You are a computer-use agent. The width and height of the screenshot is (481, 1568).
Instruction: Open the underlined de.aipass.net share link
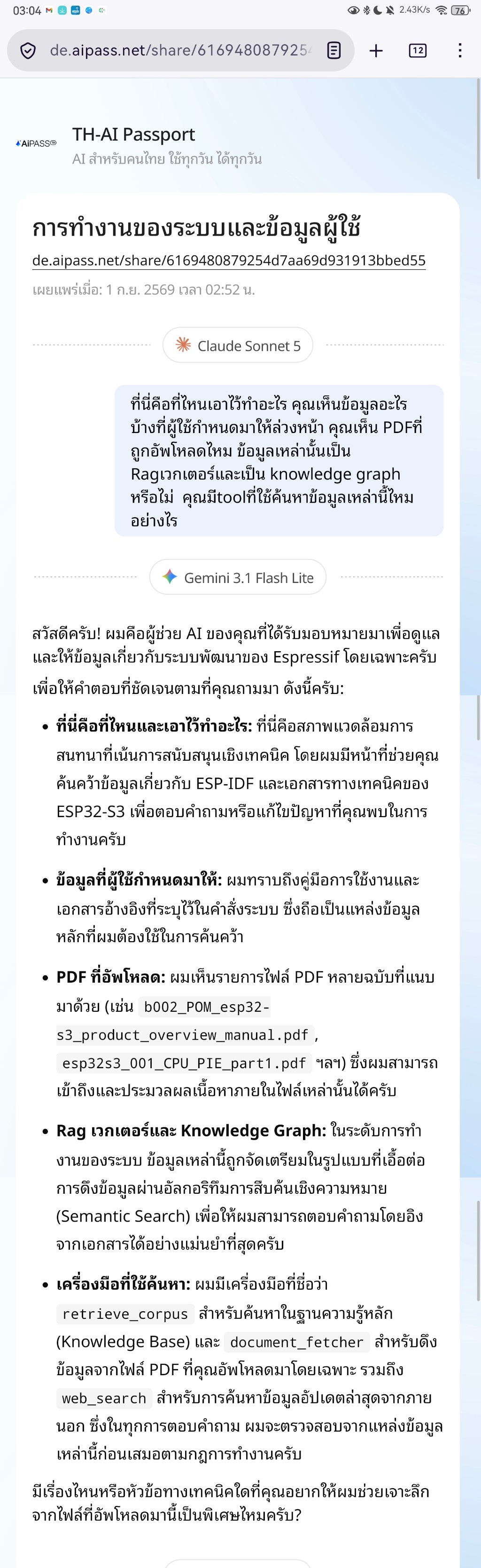tap(229, 260)
